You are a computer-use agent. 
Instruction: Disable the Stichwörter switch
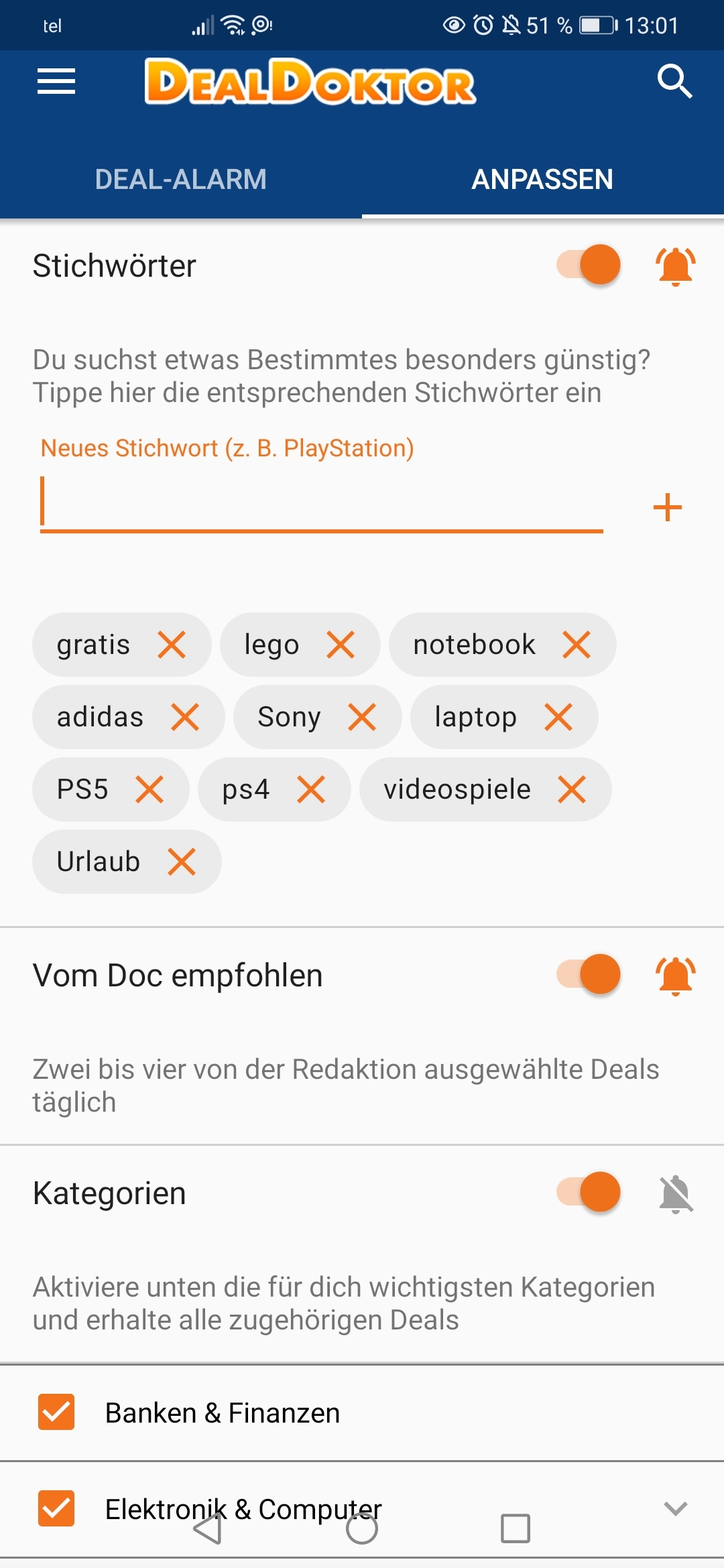(x=589, y=265)
